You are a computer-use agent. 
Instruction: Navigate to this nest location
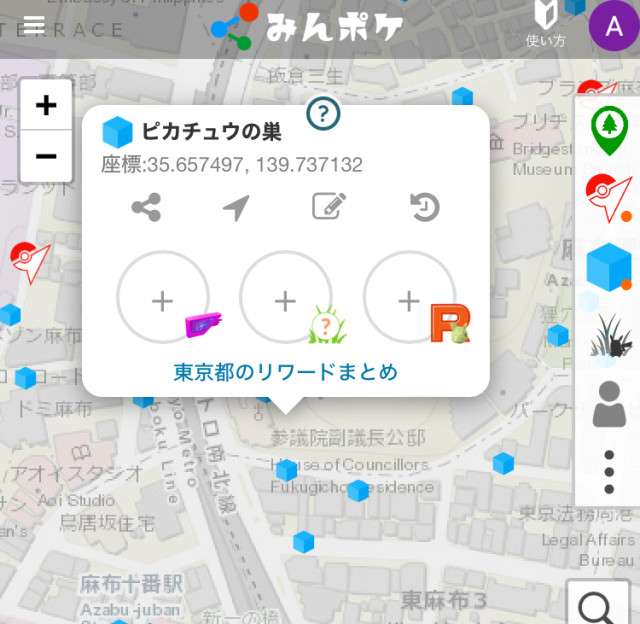235,207
